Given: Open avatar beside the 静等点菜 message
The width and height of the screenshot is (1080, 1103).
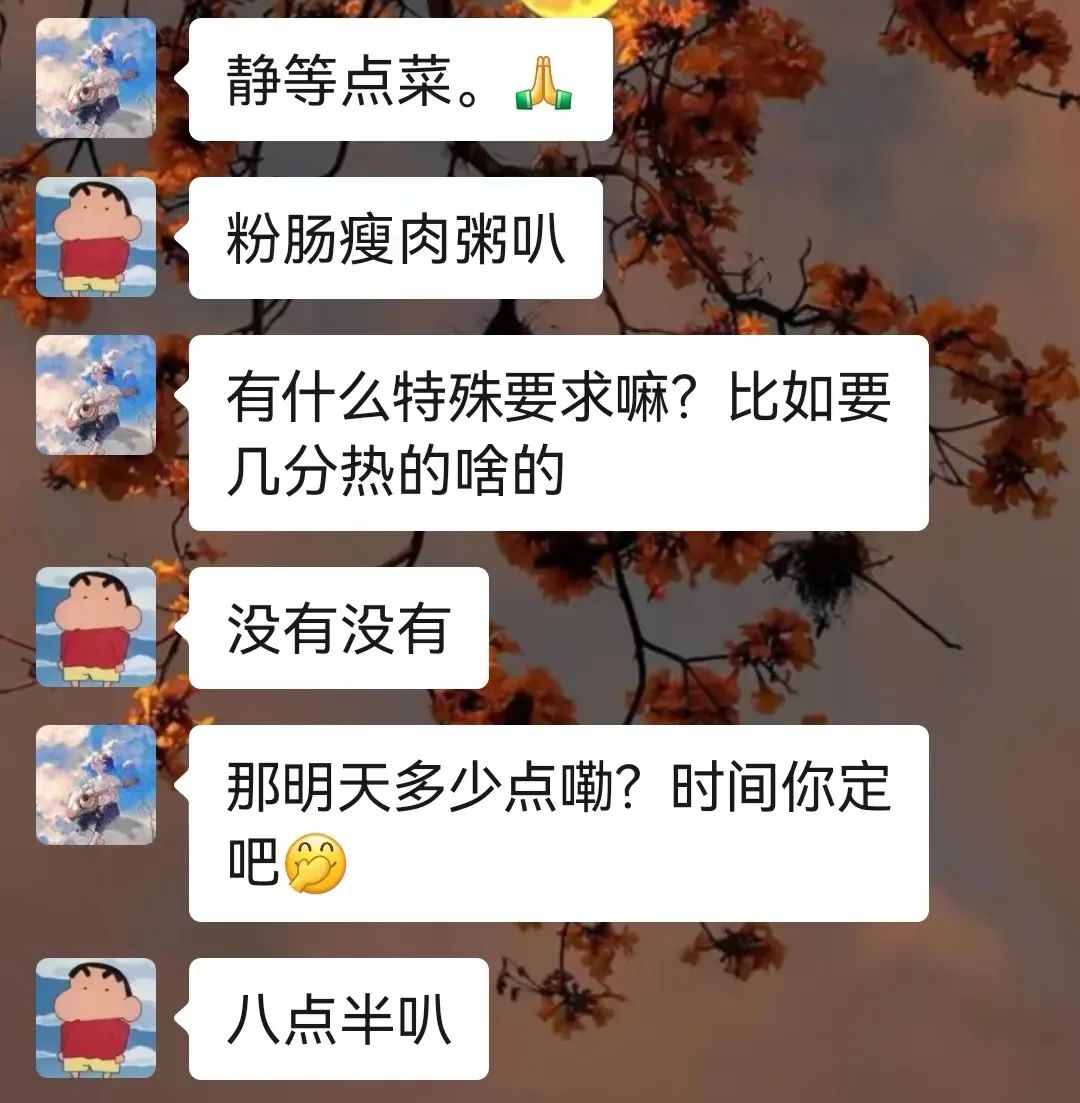Looking at the screenshot, I should click(96, 78).
